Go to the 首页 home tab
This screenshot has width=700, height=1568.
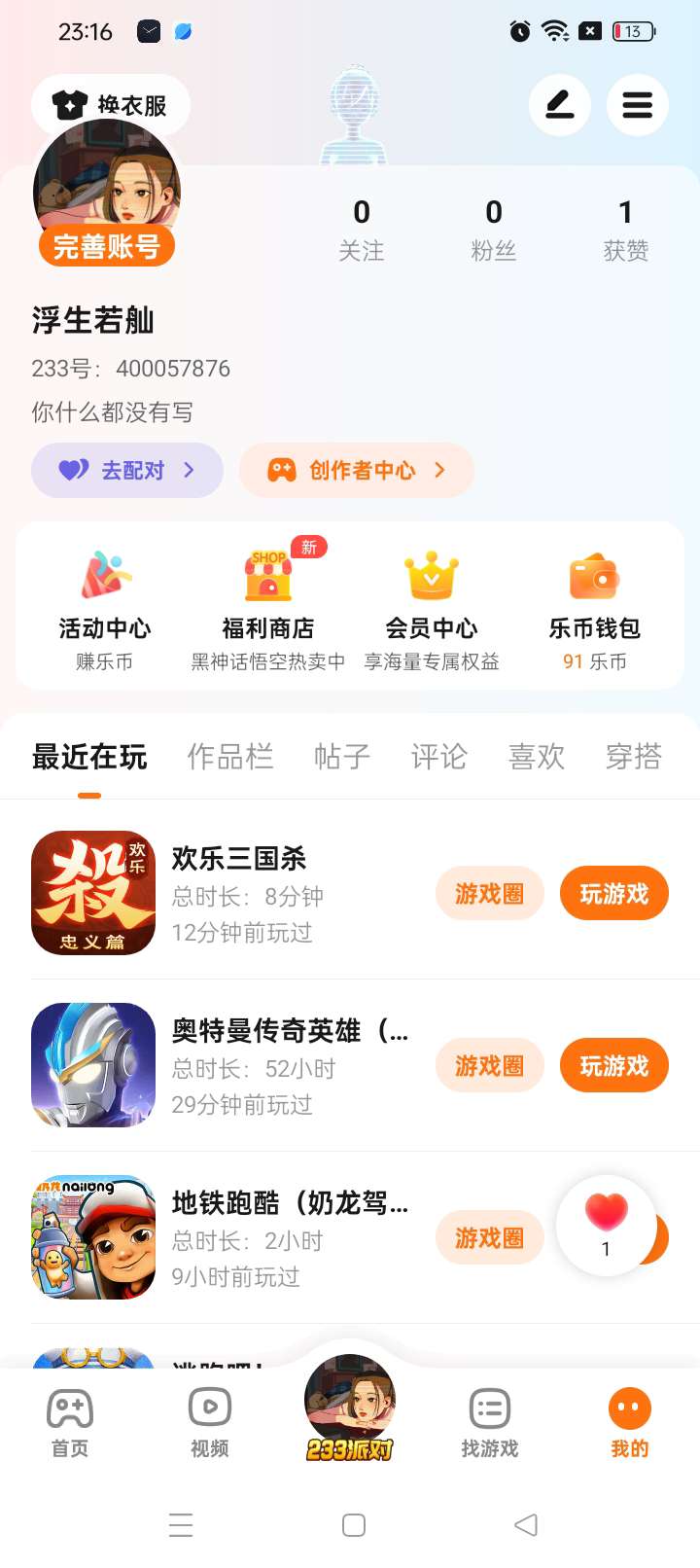[70, 1422]
